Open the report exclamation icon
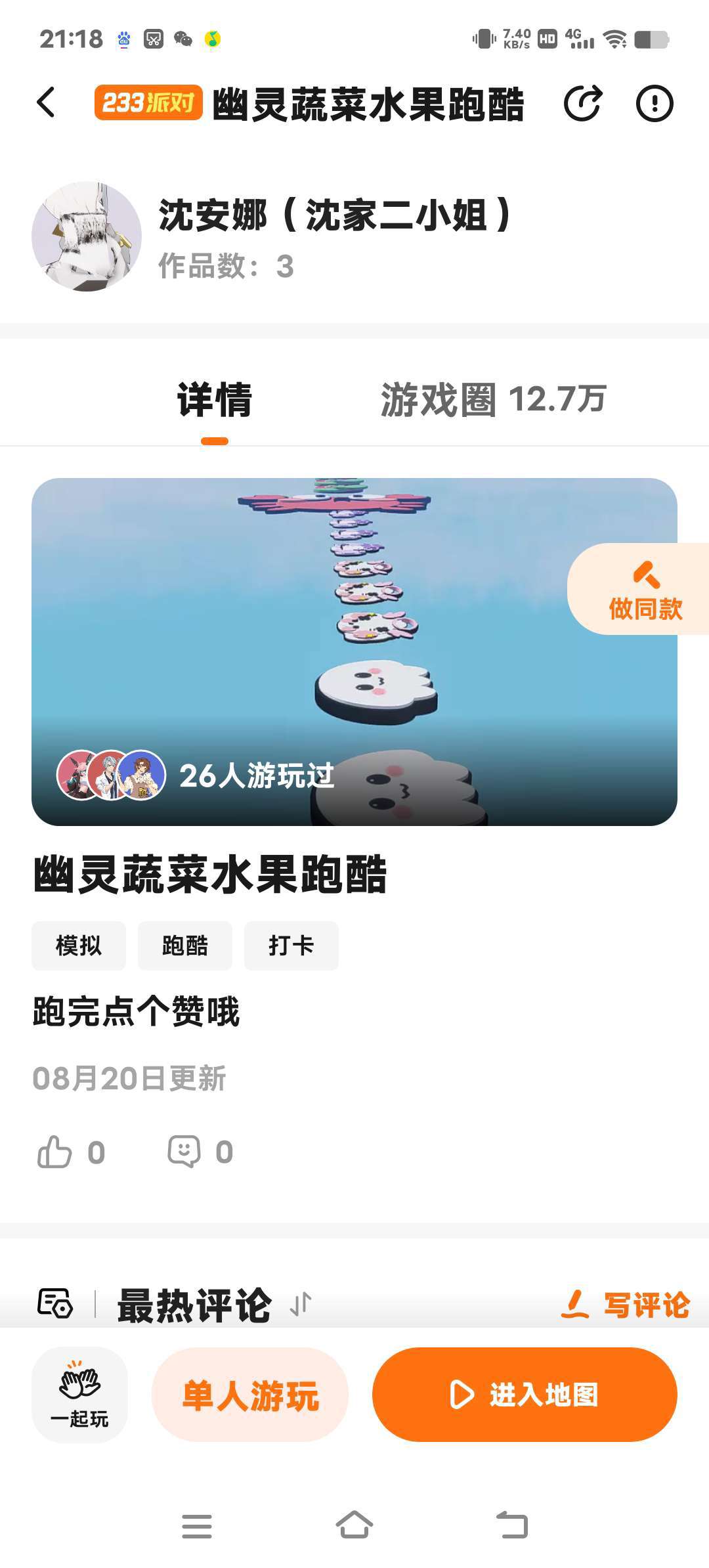Image resolution: width=709 pixels, height=1568 pixels. (x=655, y=102)
